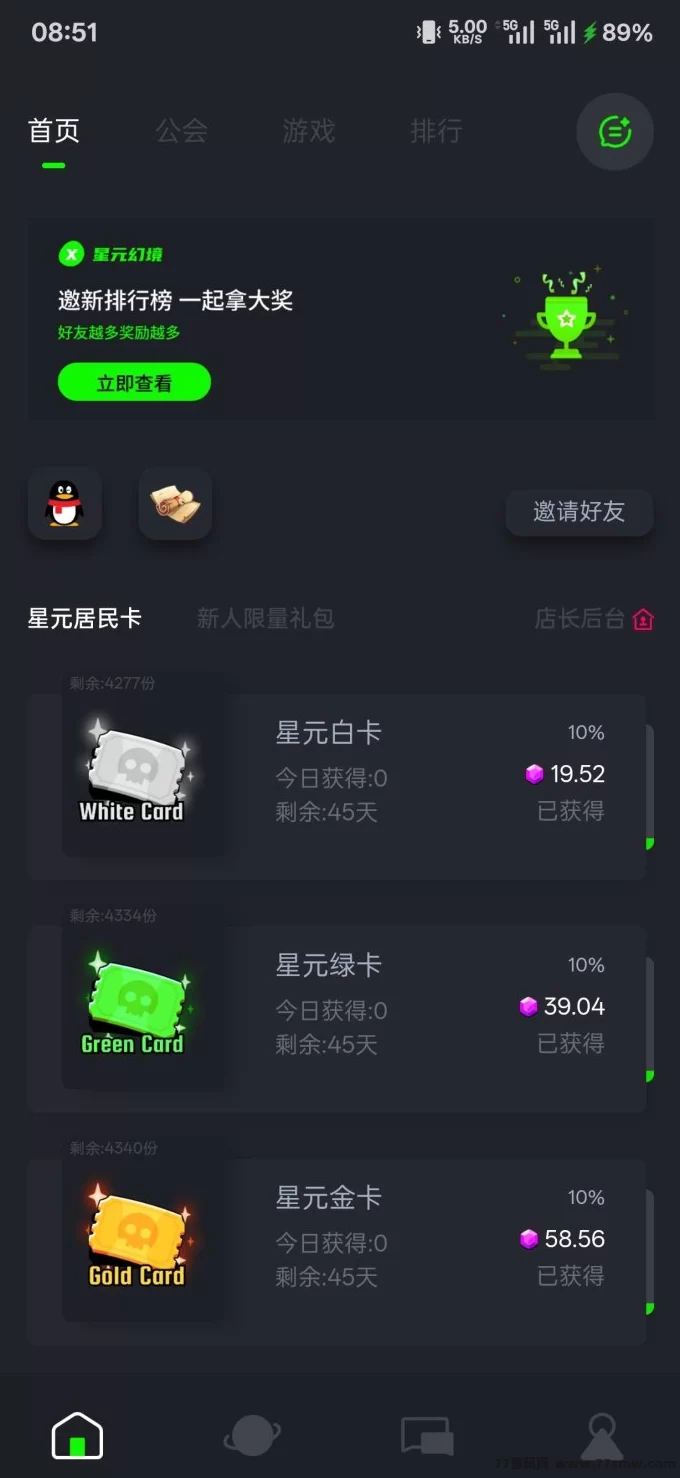Viewport: 680px width, 1478px height.
Task: Open the green chat message icon
Action: click(614, 131)
